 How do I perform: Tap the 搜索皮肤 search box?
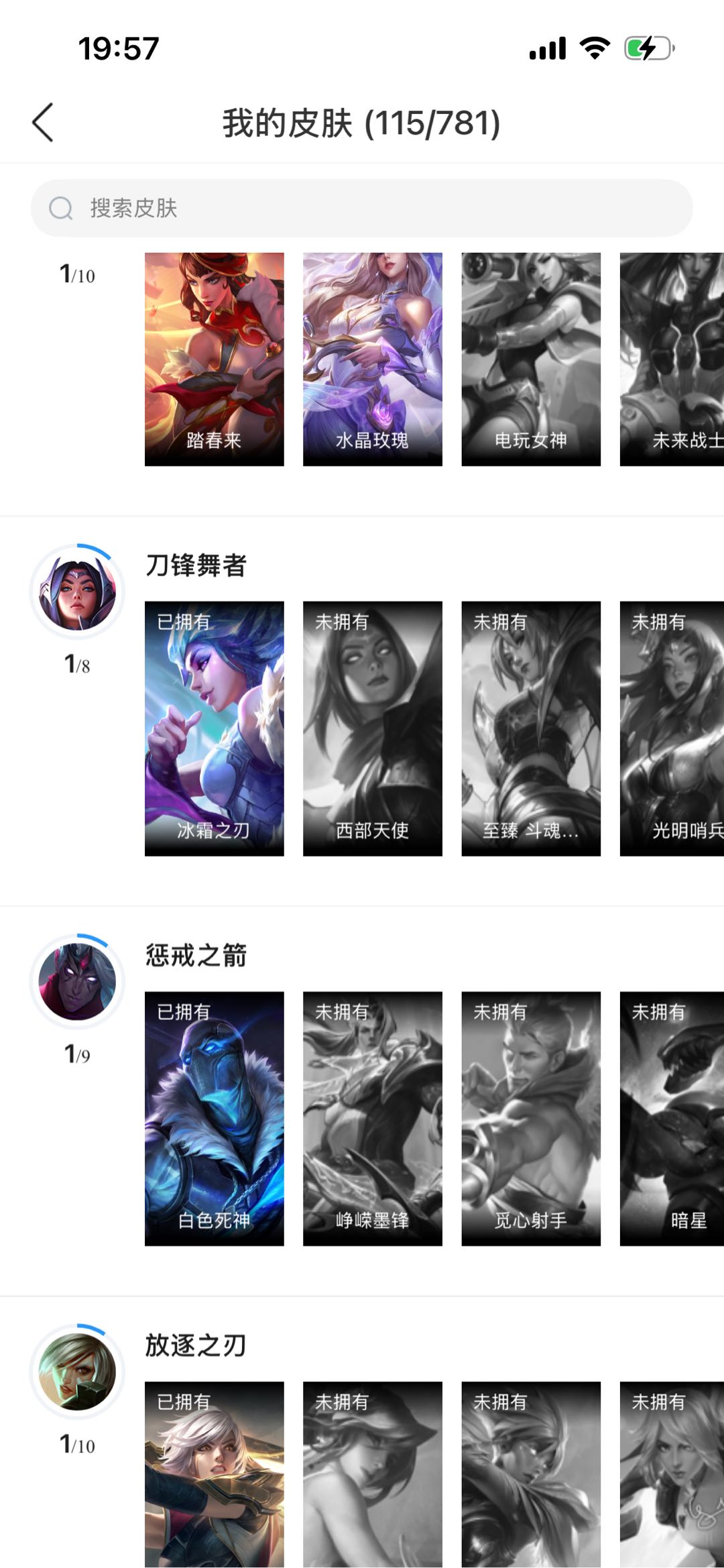point(362,208)
